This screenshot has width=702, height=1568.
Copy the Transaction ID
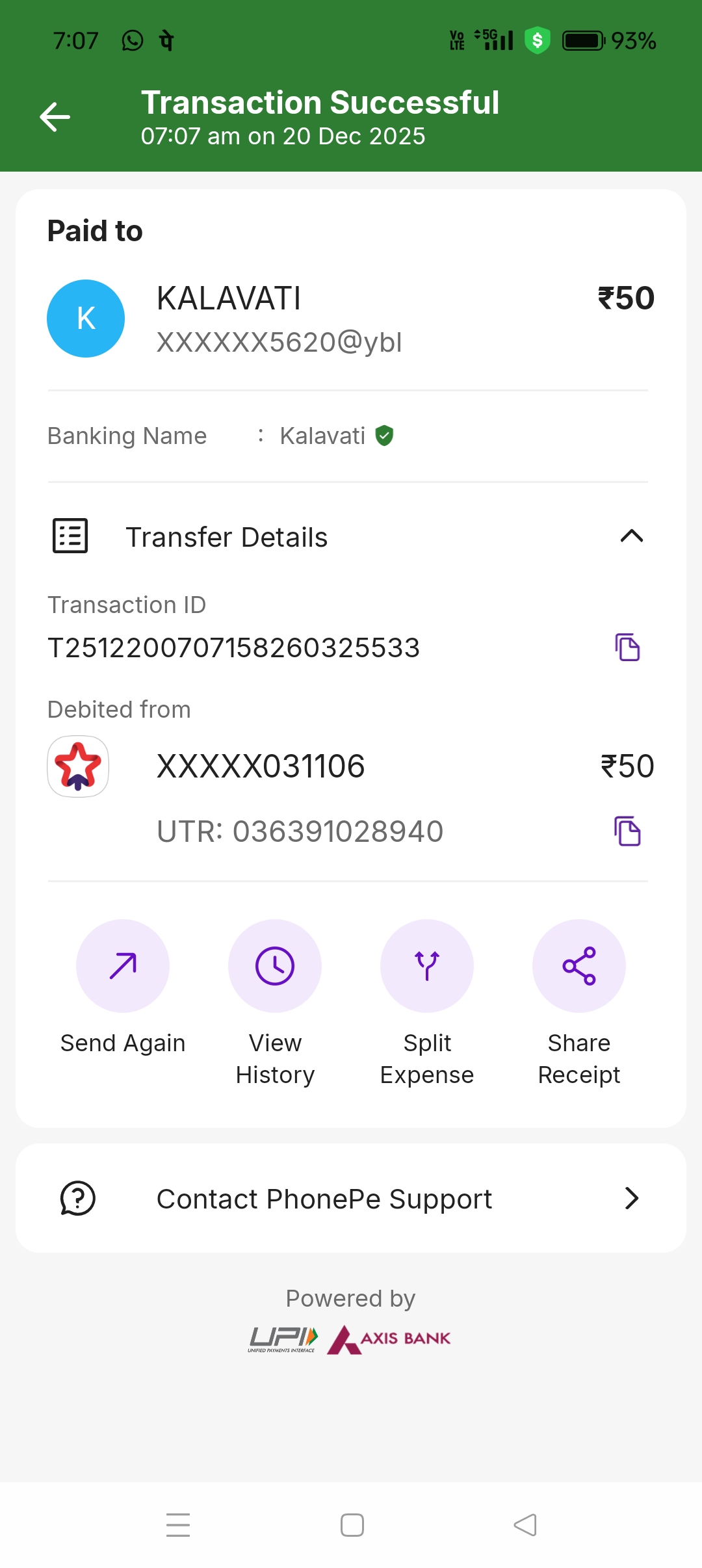[x=627, y=647]
